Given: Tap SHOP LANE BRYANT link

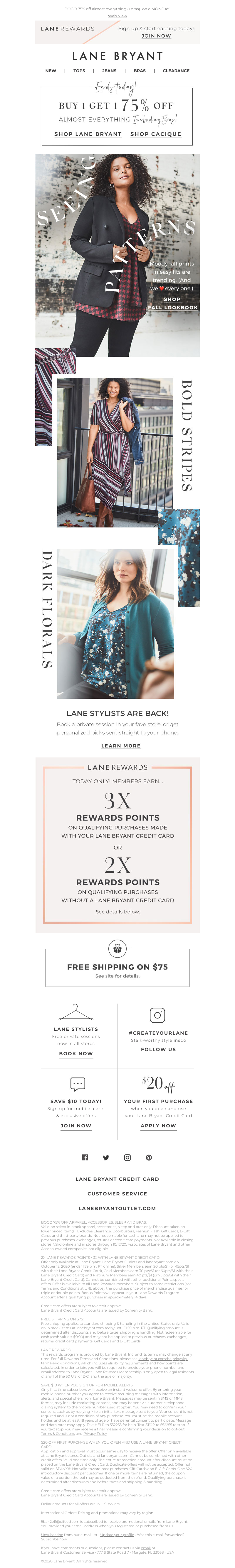Looking at the screenshot, I should (88, 134).
